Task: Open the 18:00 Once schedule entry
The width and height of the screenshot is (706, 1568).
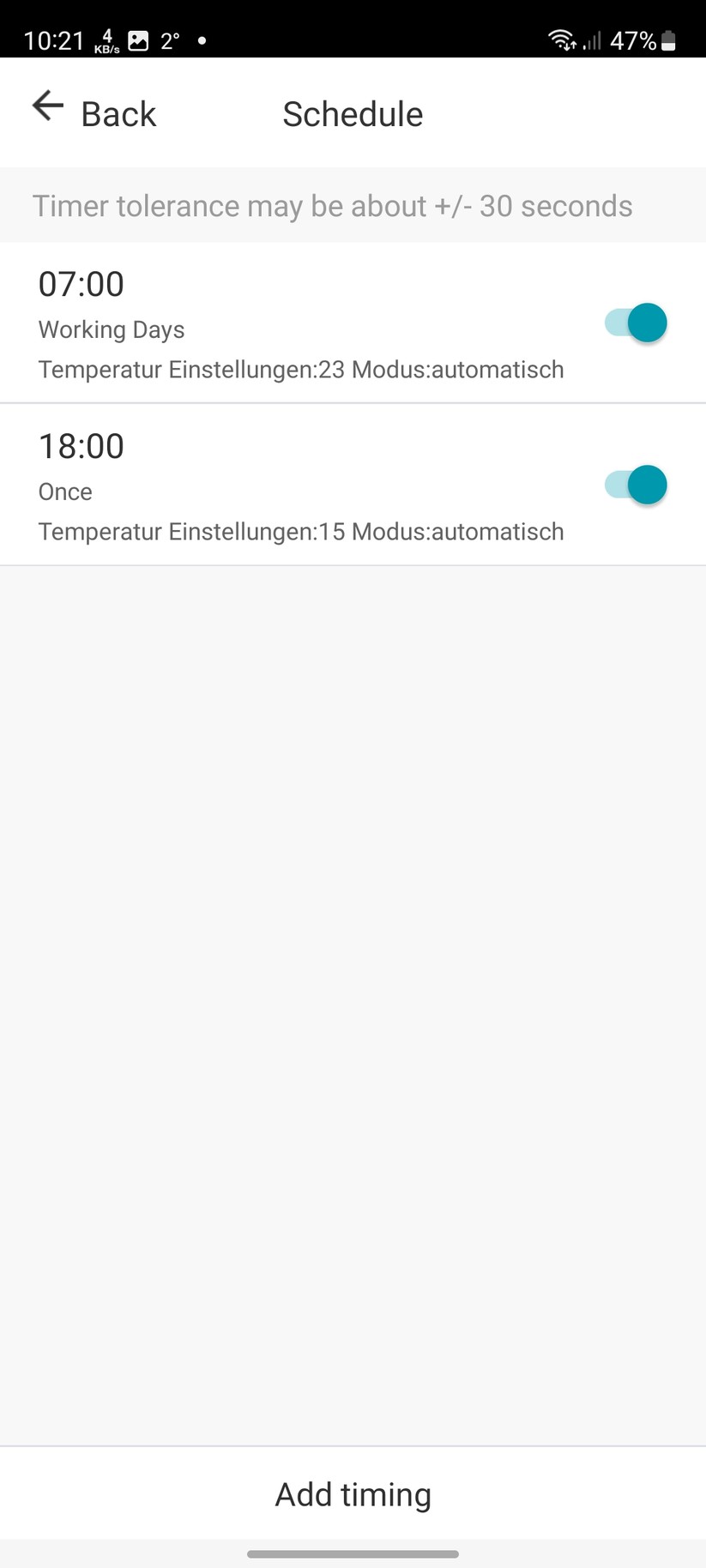Action: pyautogui.click(x=300, y=484)
